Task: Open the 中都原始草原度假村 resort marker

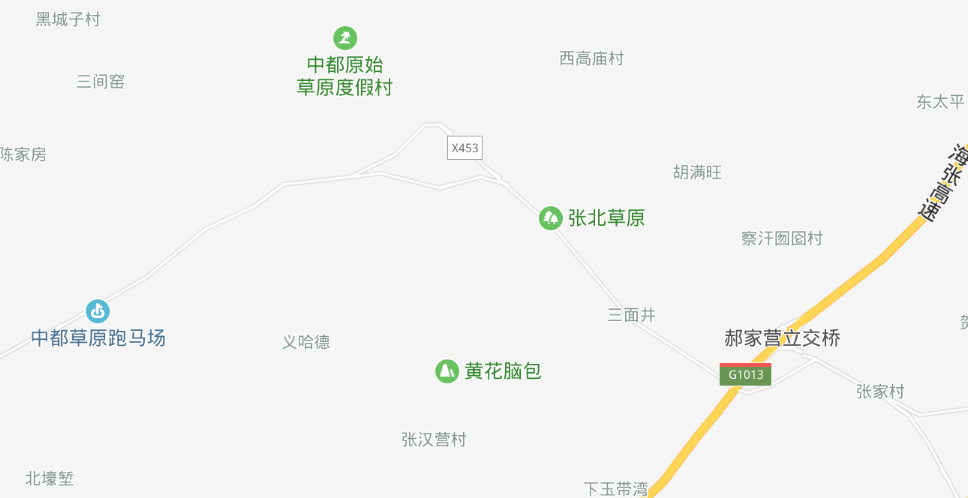Action: (345, 38)
